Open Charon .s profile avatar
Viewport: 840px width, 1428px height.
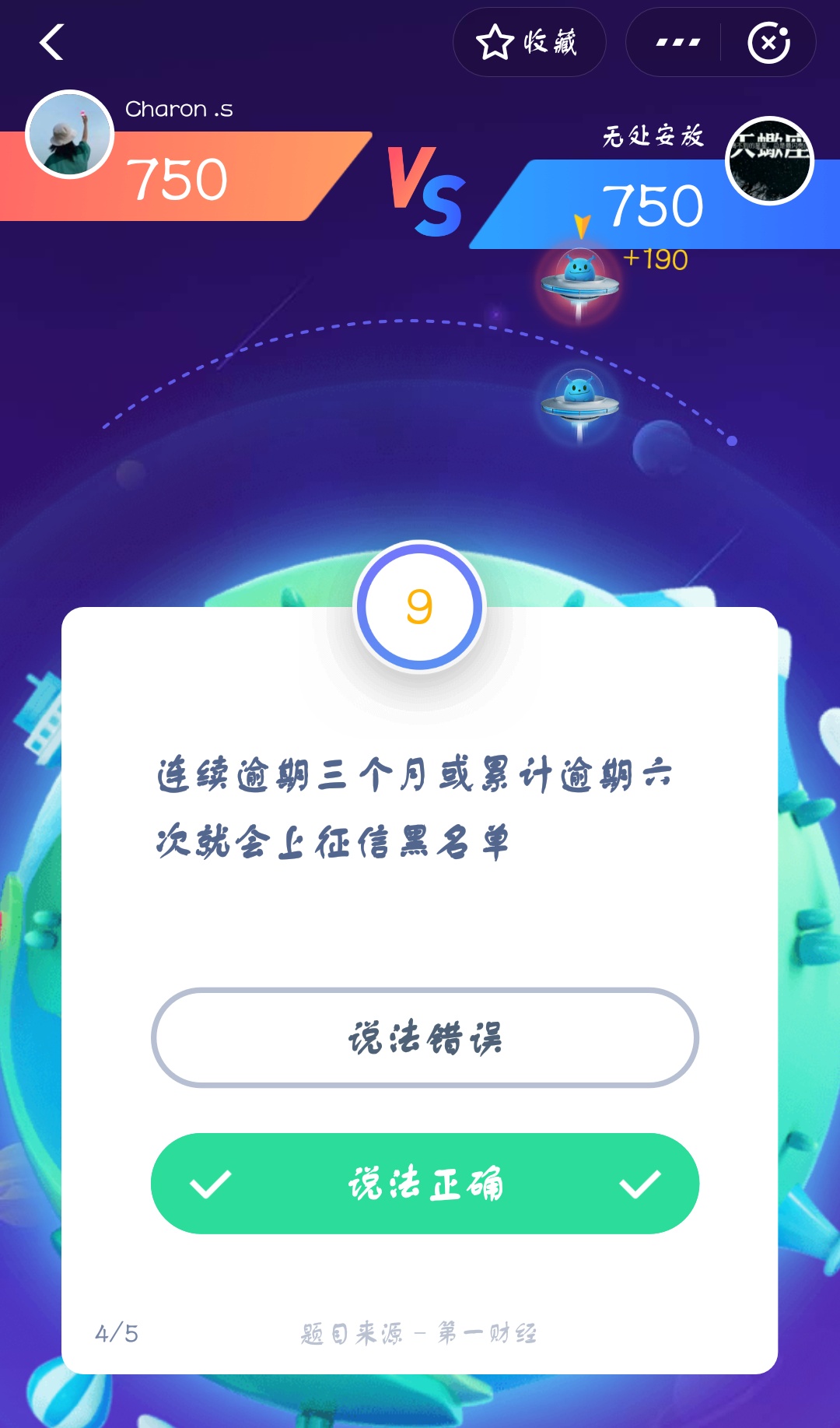click(x=70, y=134)
